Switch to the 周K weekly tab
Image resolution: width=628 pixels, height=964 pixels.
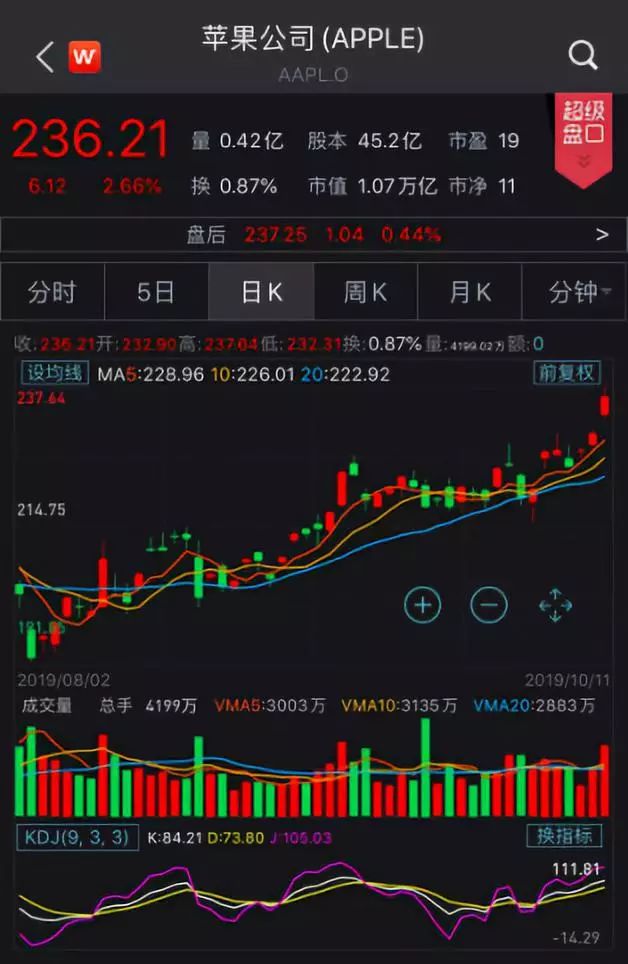click(x=366, y=292)
